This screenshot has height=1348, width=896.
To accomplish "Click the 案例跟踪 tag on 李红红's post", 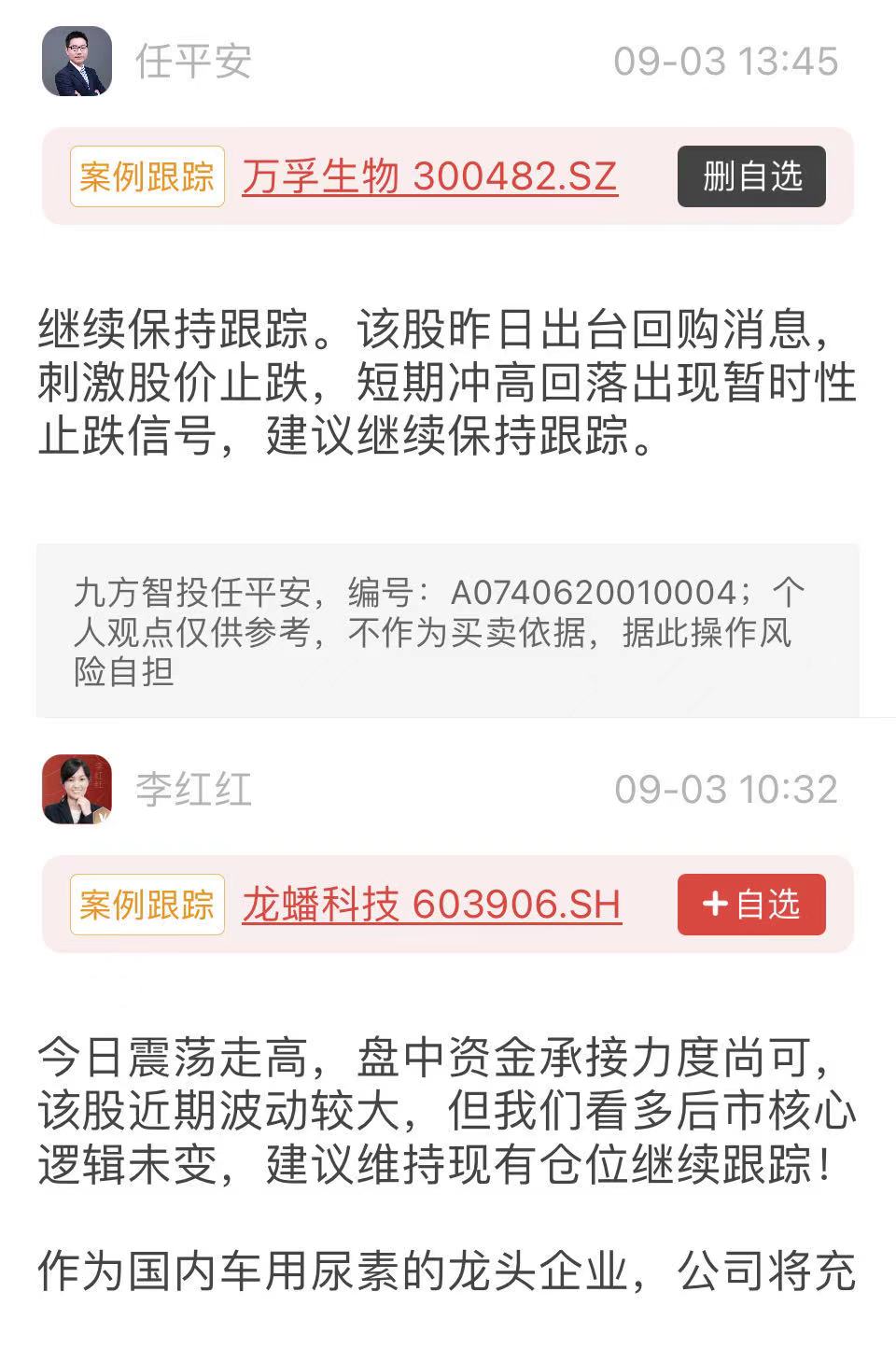I will coord(147,904).
